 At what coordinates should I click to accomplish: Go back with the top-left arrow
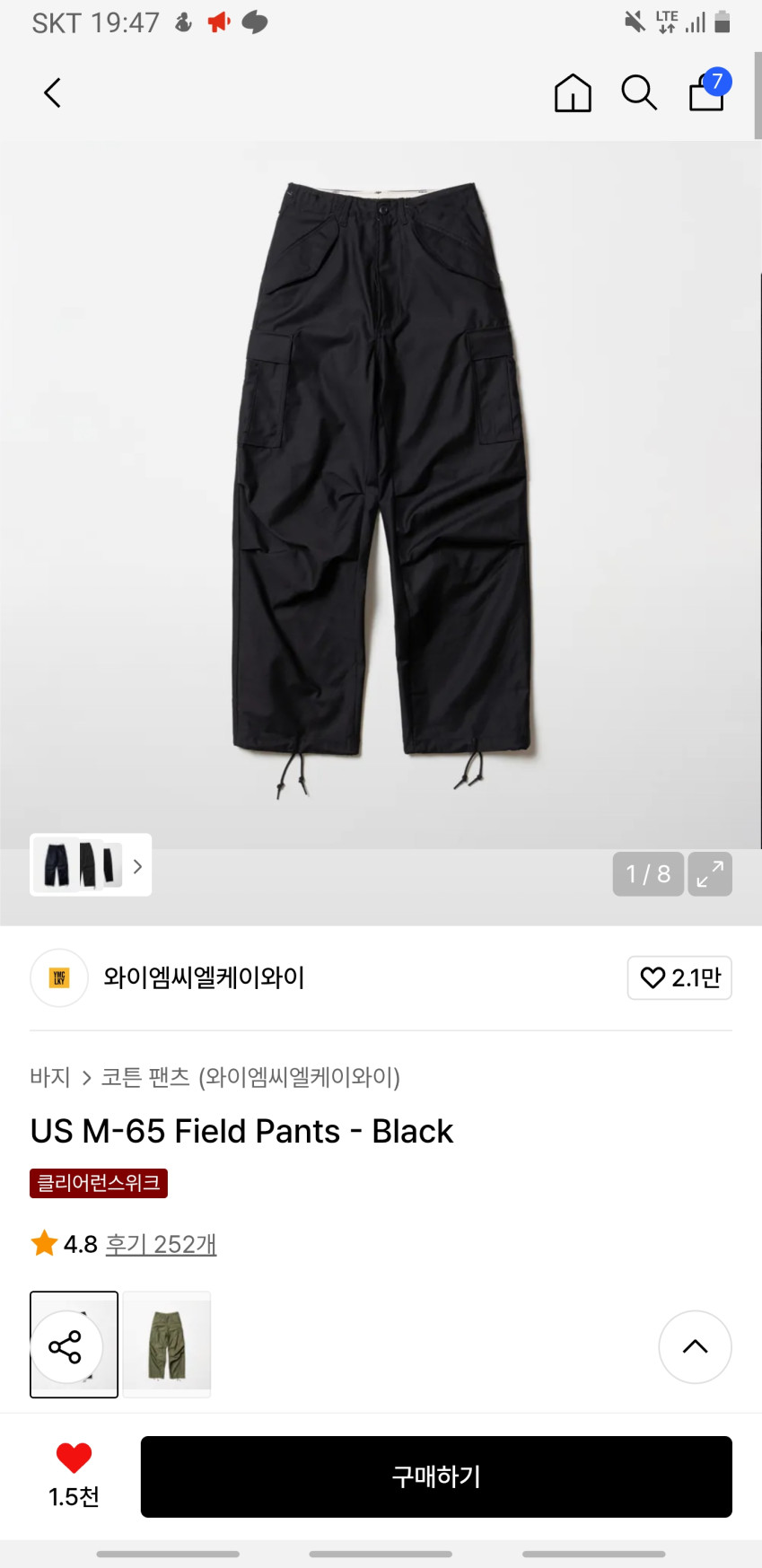[53, 92]
